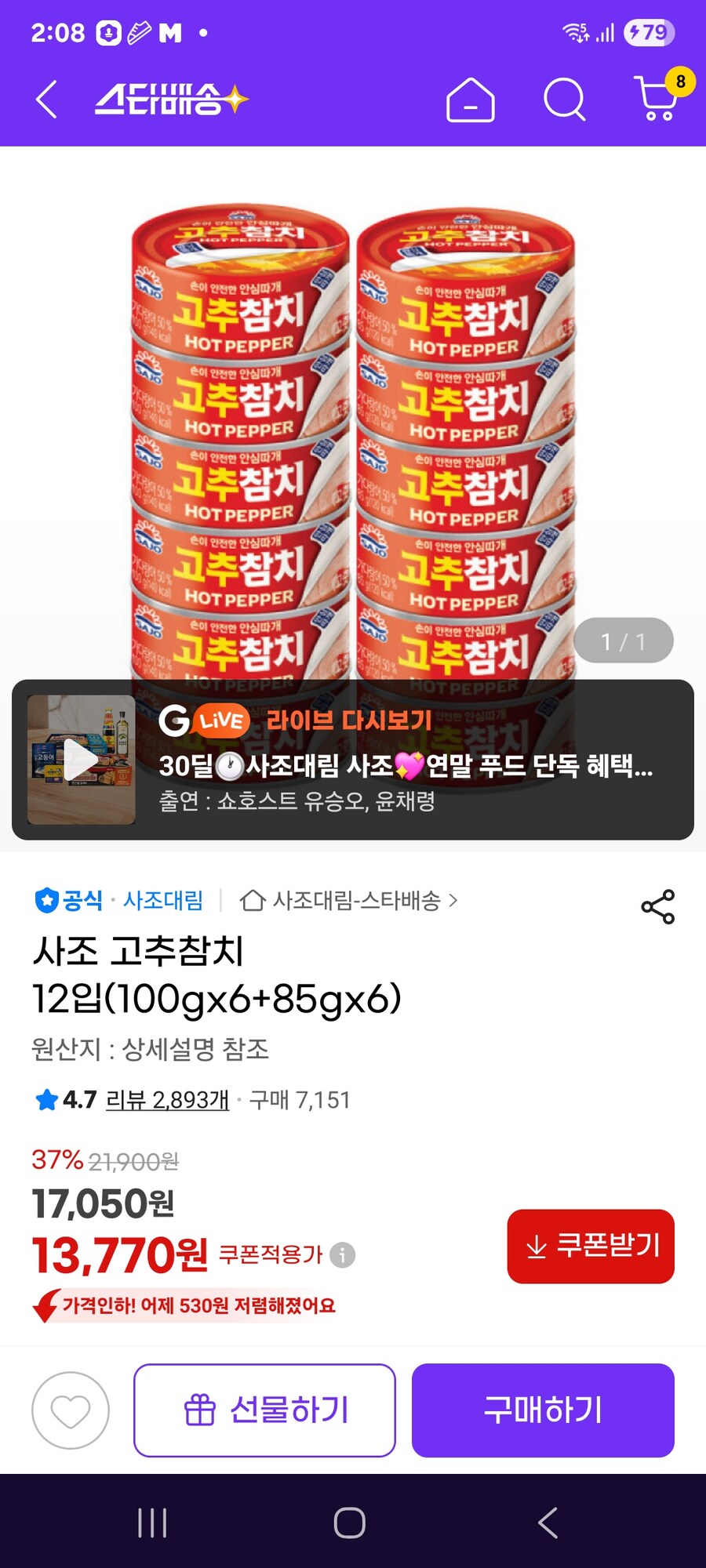Navigate back with the arrow
The width and height of the screenshot is (706, 1568).
45,100
